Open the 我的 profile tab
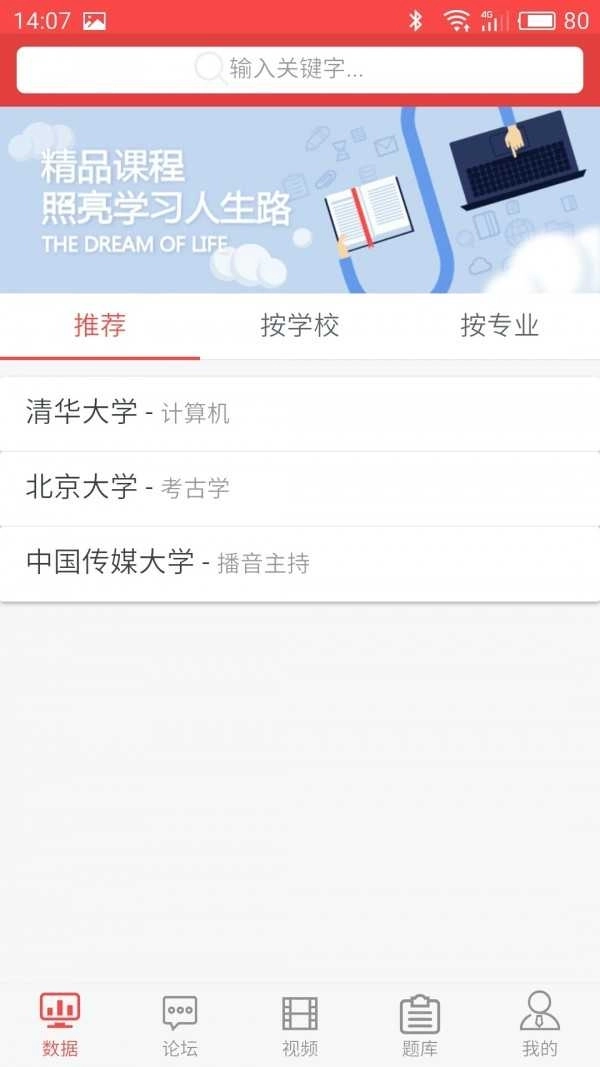 [x=540, y=1025]
